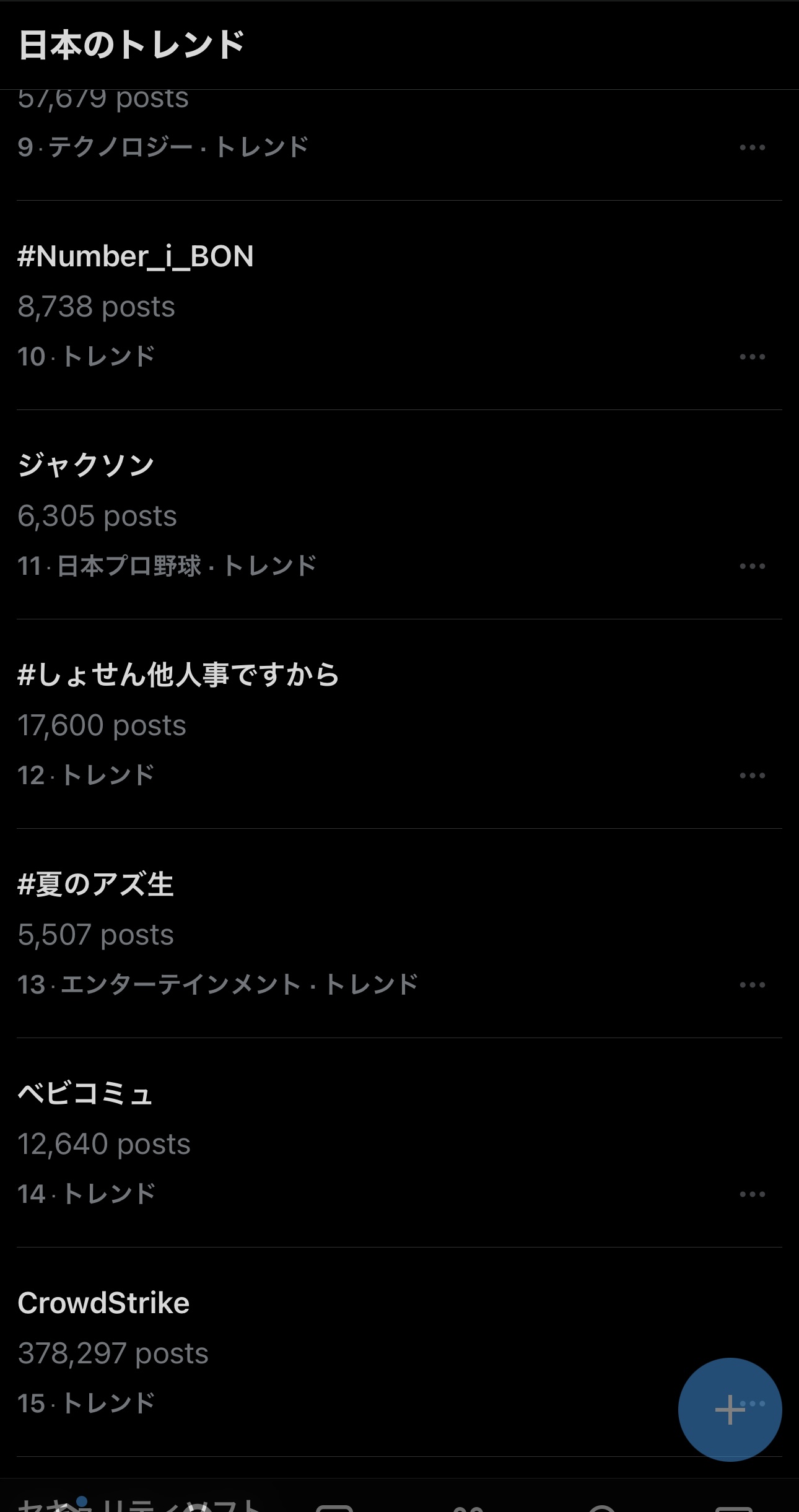The image size is (799, 1512).
Task: Open the #夏のアズ生 trend
Action: pos(399,933)
